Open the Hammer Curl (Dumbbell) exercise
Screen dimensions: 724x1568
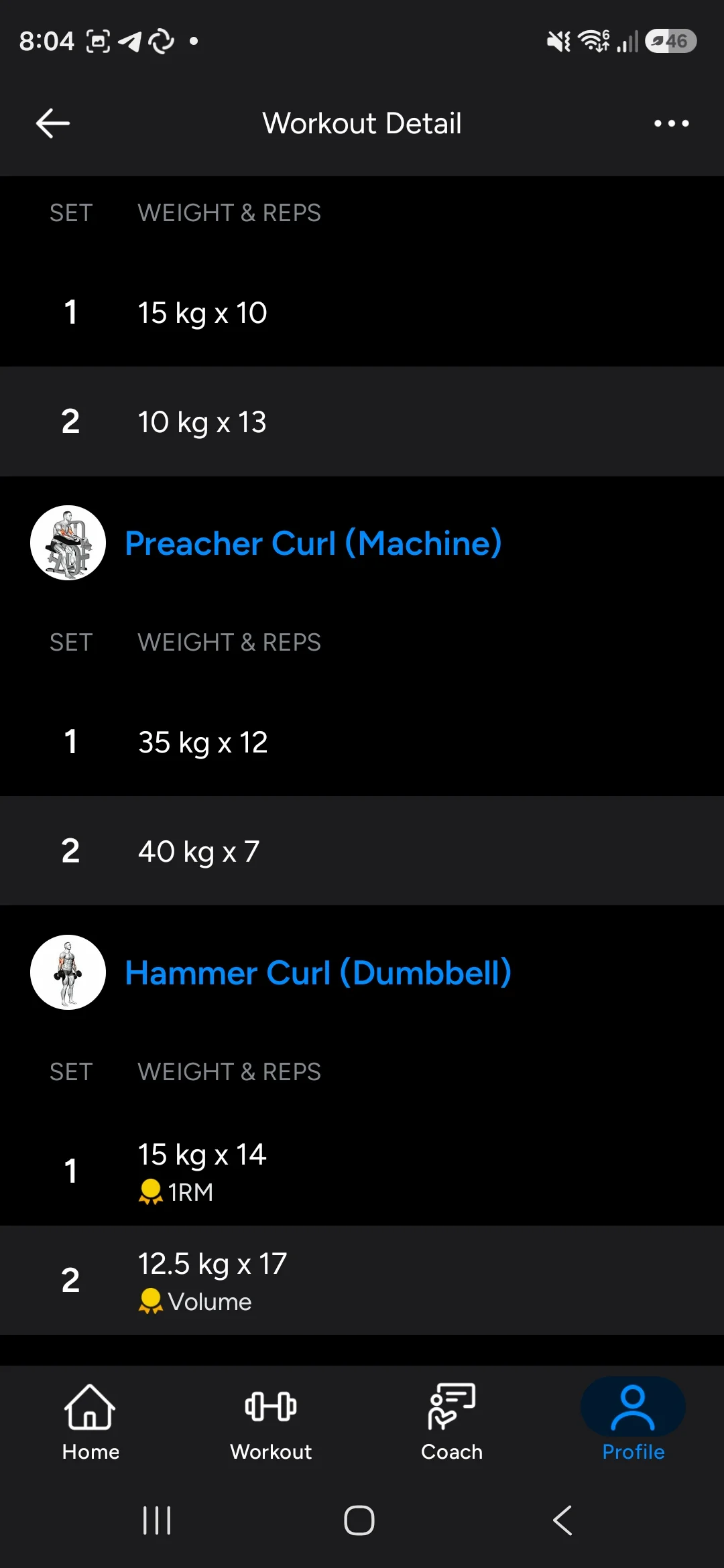318,972
